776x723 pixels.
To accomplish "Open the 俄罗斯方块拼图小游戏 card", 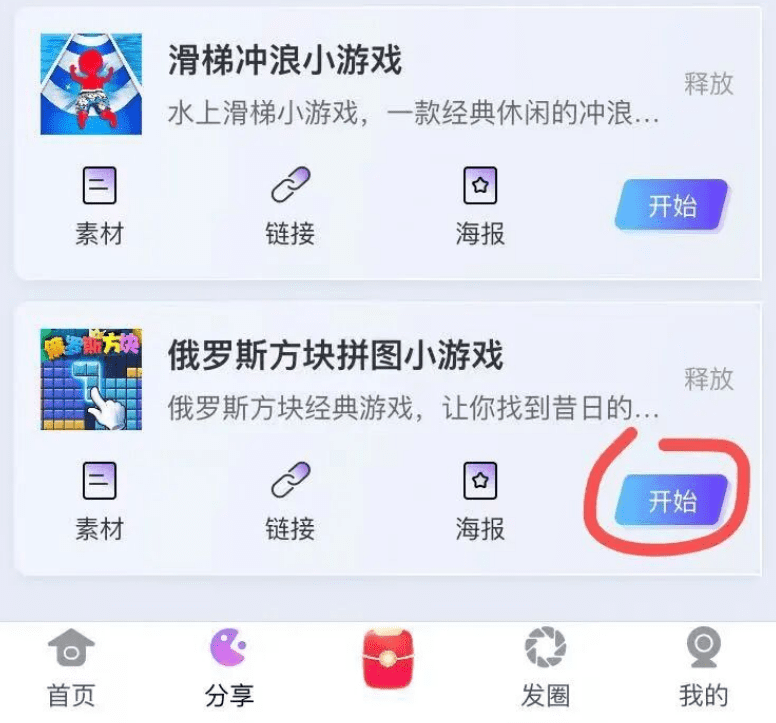I will point(335,357).
